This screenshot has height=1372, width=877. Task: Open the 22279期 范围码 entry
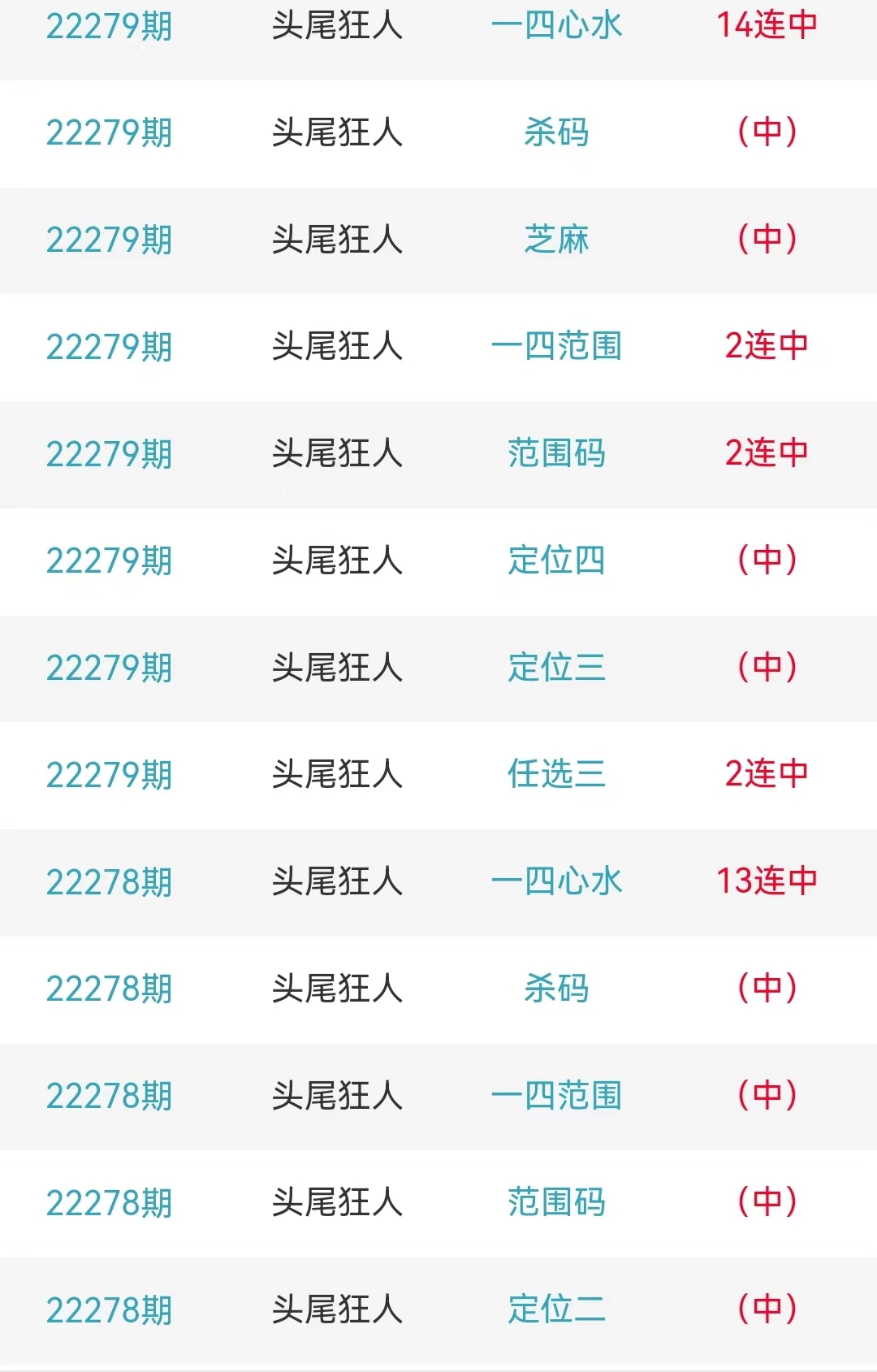point(556,453)
